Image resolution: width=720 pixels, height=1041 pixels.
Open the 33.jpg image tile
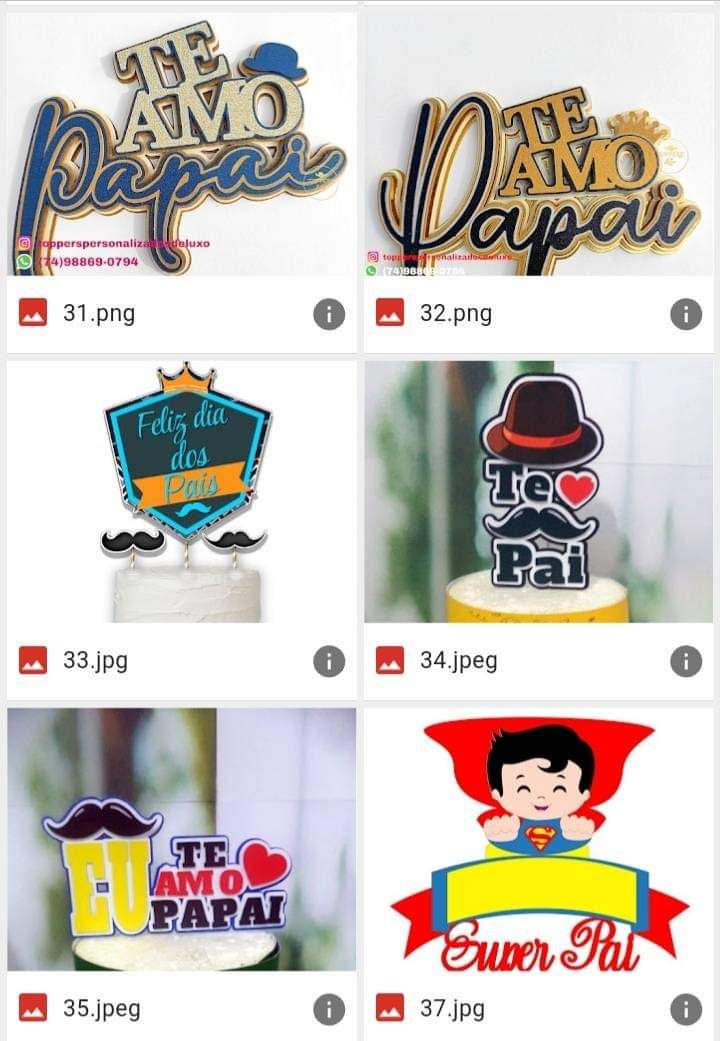[181, 492]
